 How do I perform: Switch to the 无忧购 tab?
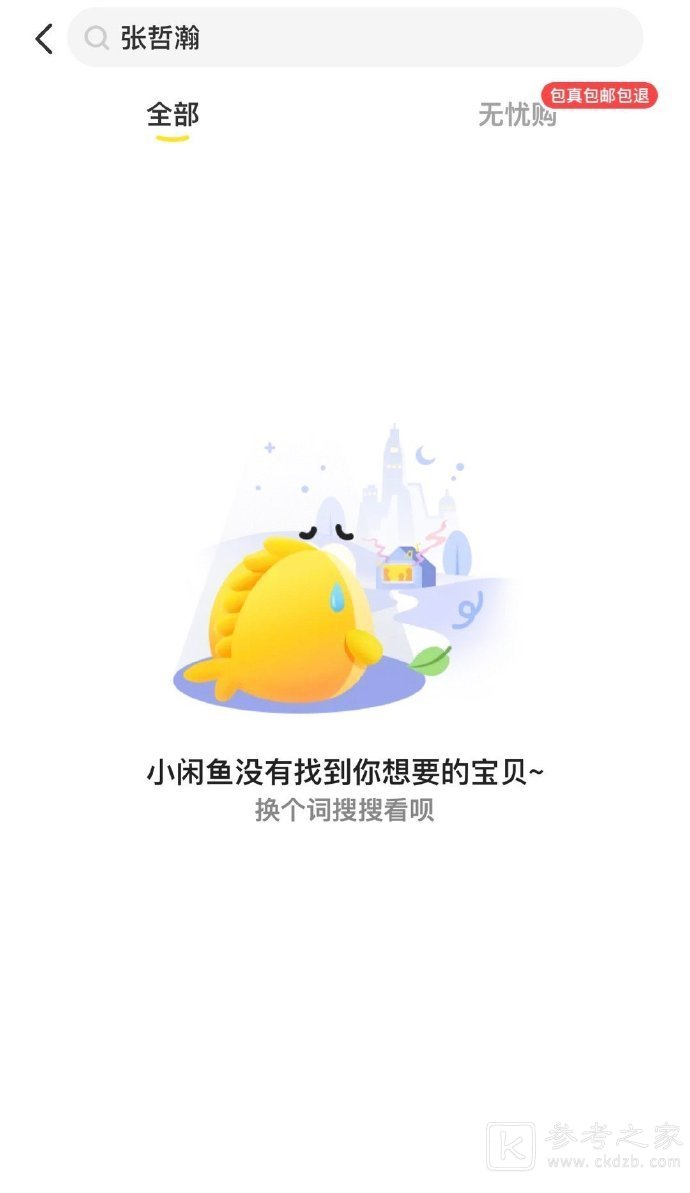pyautogui.click(x=516, y=115)
